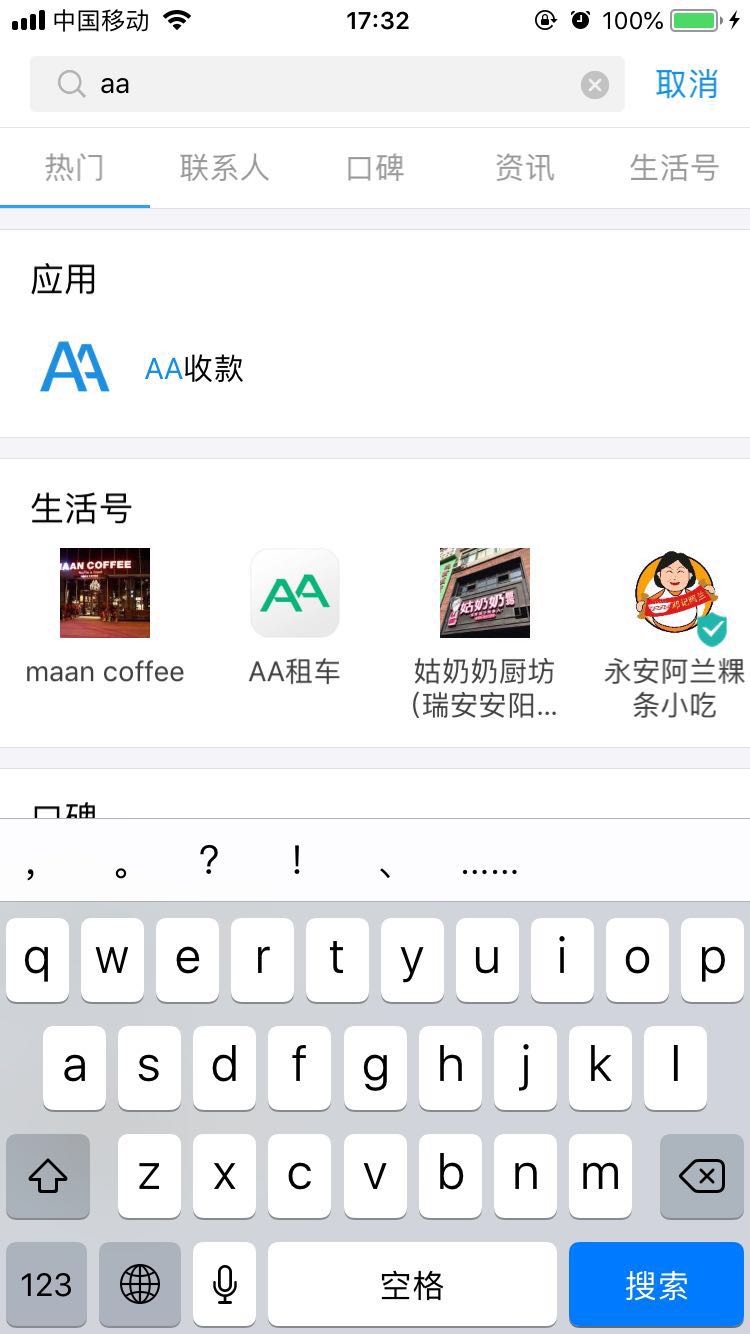Image resolution: width=750 pixels, height=1334 pixels.
Task: Switch to the 联系人 tab
Action: pyautogui.click(x=224, y=168)
